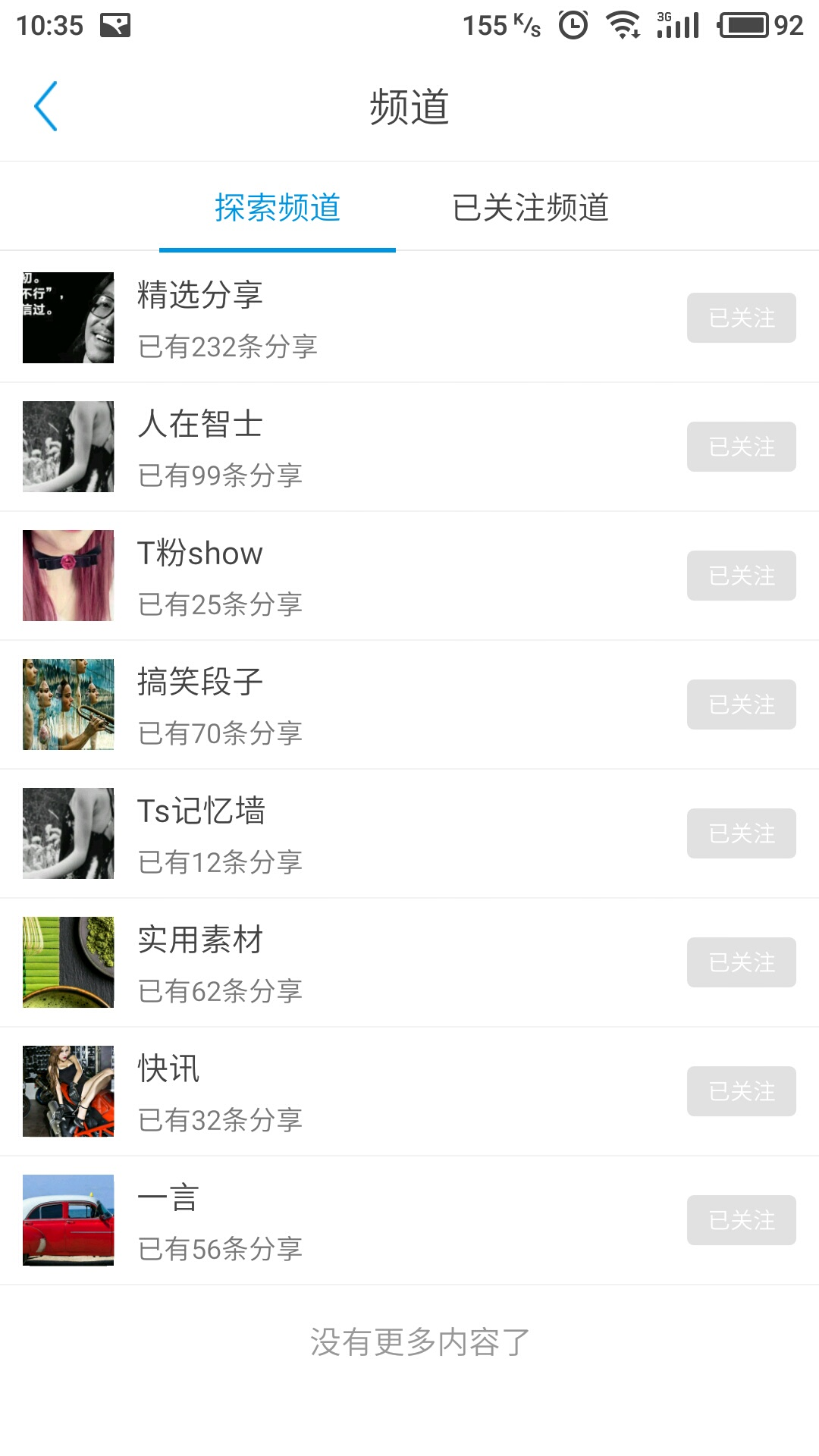This screenshot has height=1456, width=819.
Task: Toggle 已关注 on the 一言 row
Action: pos(741,1220)
